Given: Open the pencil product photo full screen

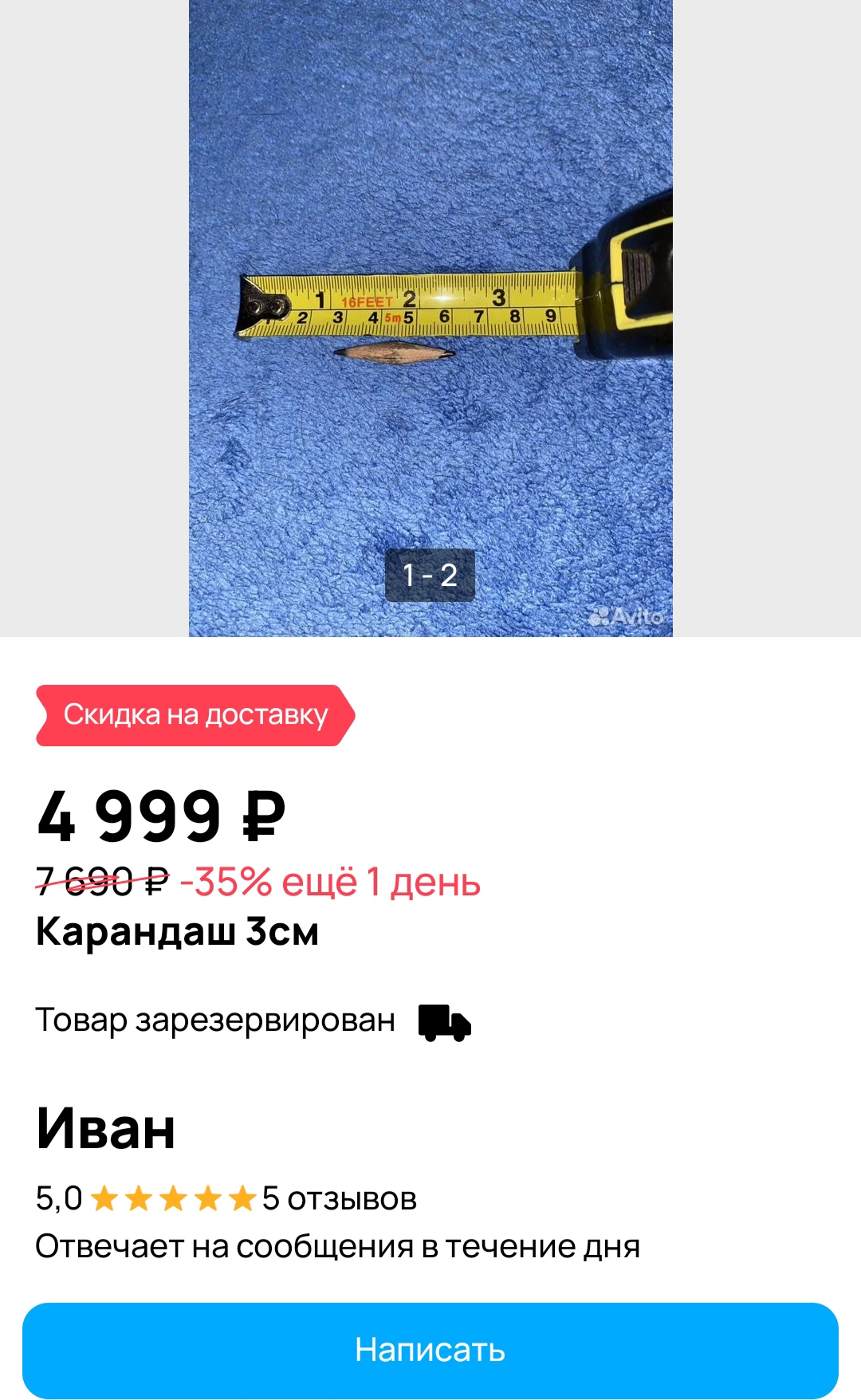Looking at the screenshot, I should click(431, 319).
